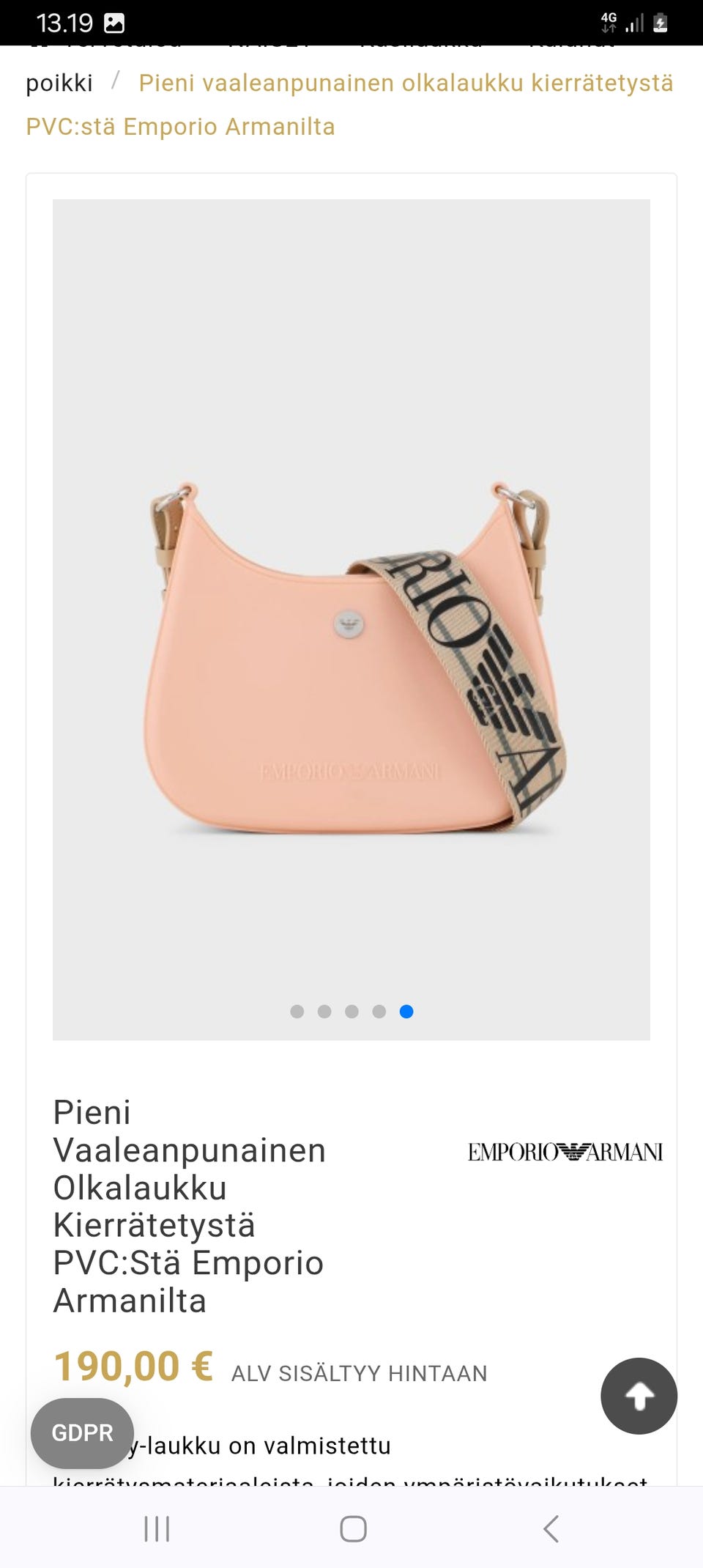Enlarge the pink shoulder bag product image

(351, 659)
